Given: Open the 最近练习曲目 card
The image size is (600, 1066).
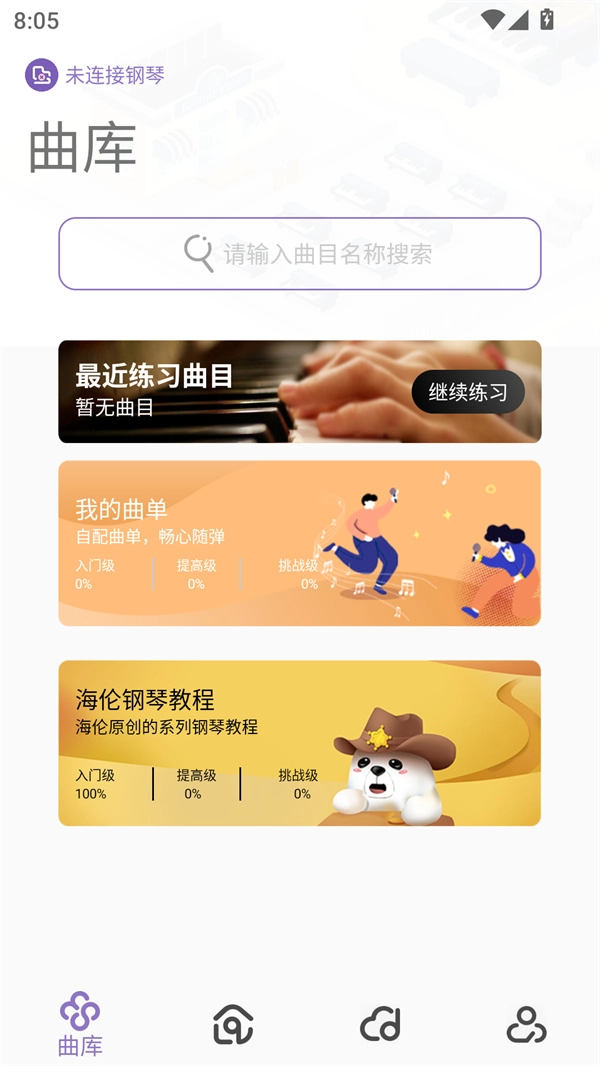Looking at the screenshot, I should (x=230, y=392).
